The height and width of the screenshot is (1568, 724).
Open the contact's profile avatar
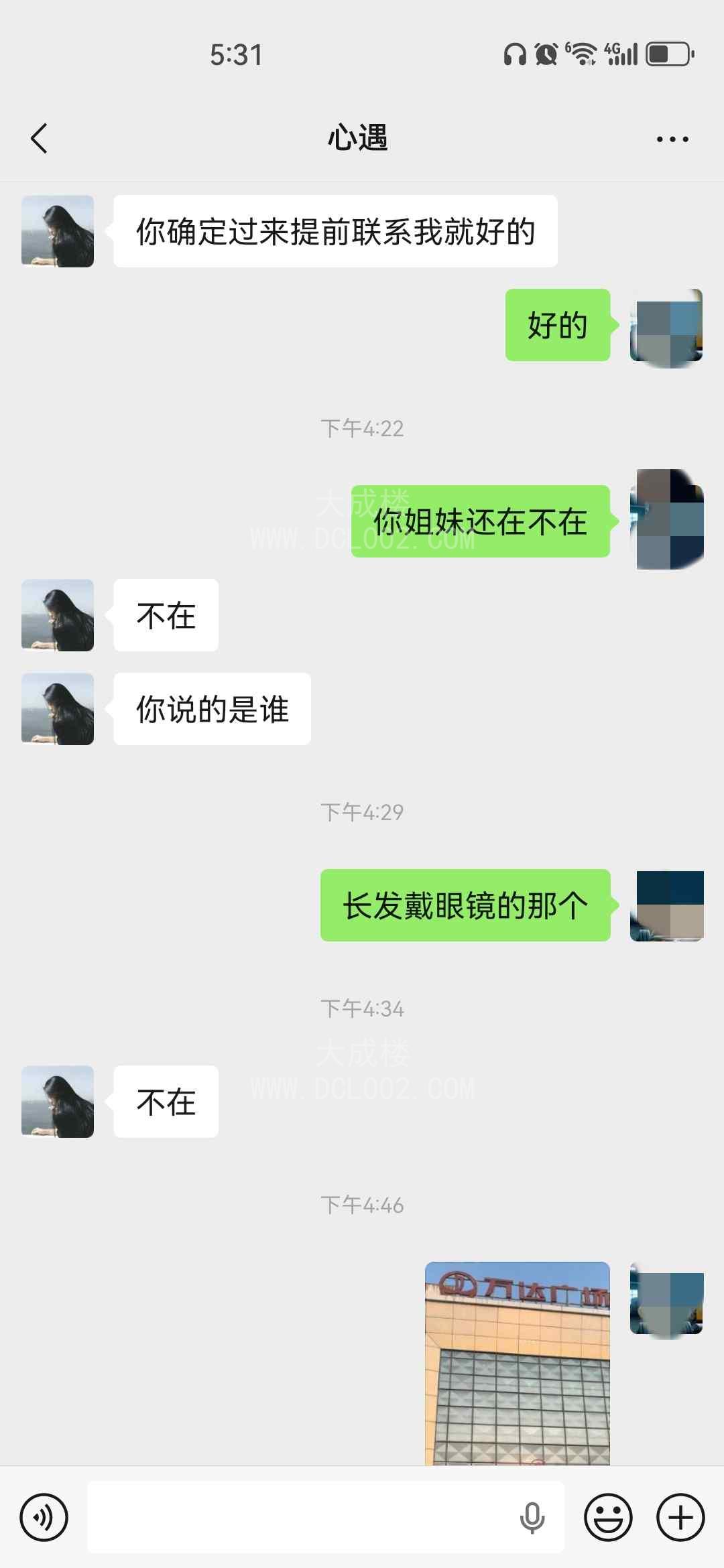(x=57, y=231)
